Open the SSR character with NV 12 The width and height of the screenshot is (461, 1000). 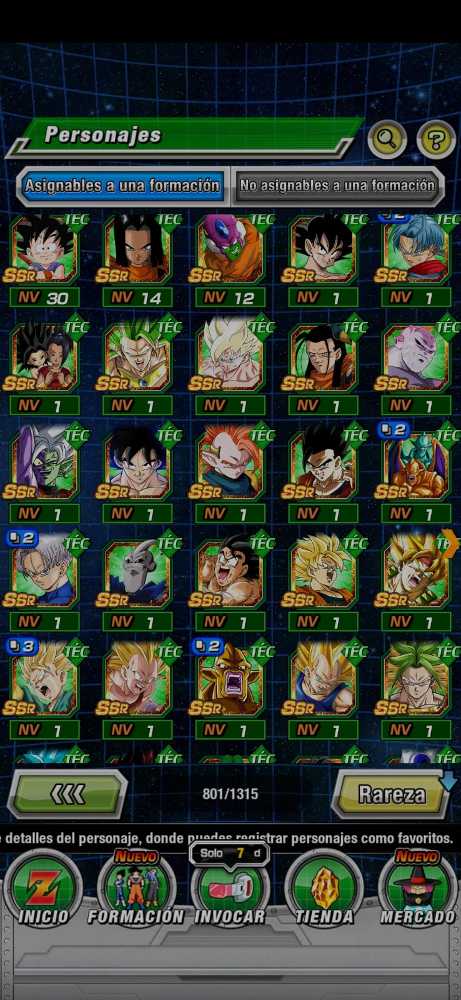point(230,260)
